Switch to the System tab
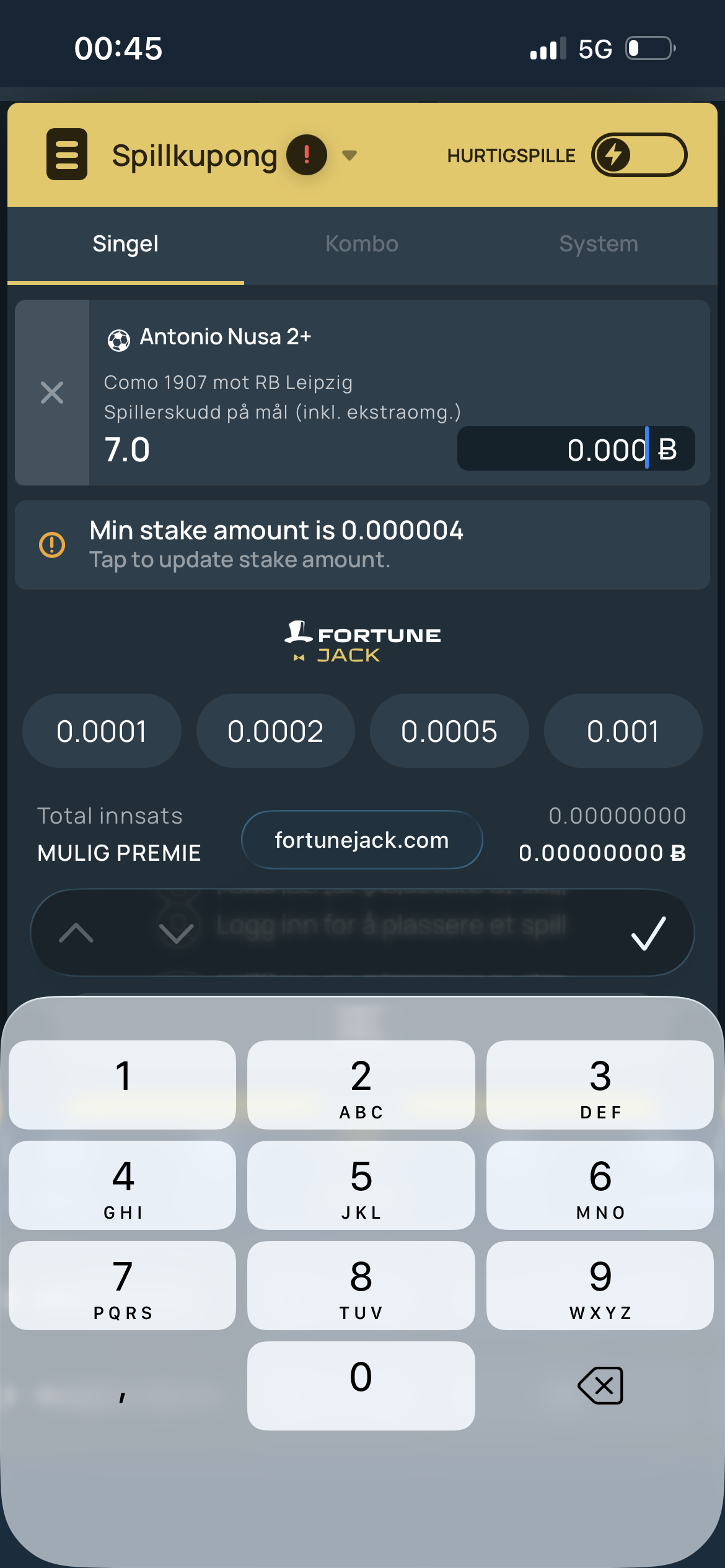725x1568 pixels. click(x=599, y=244)
